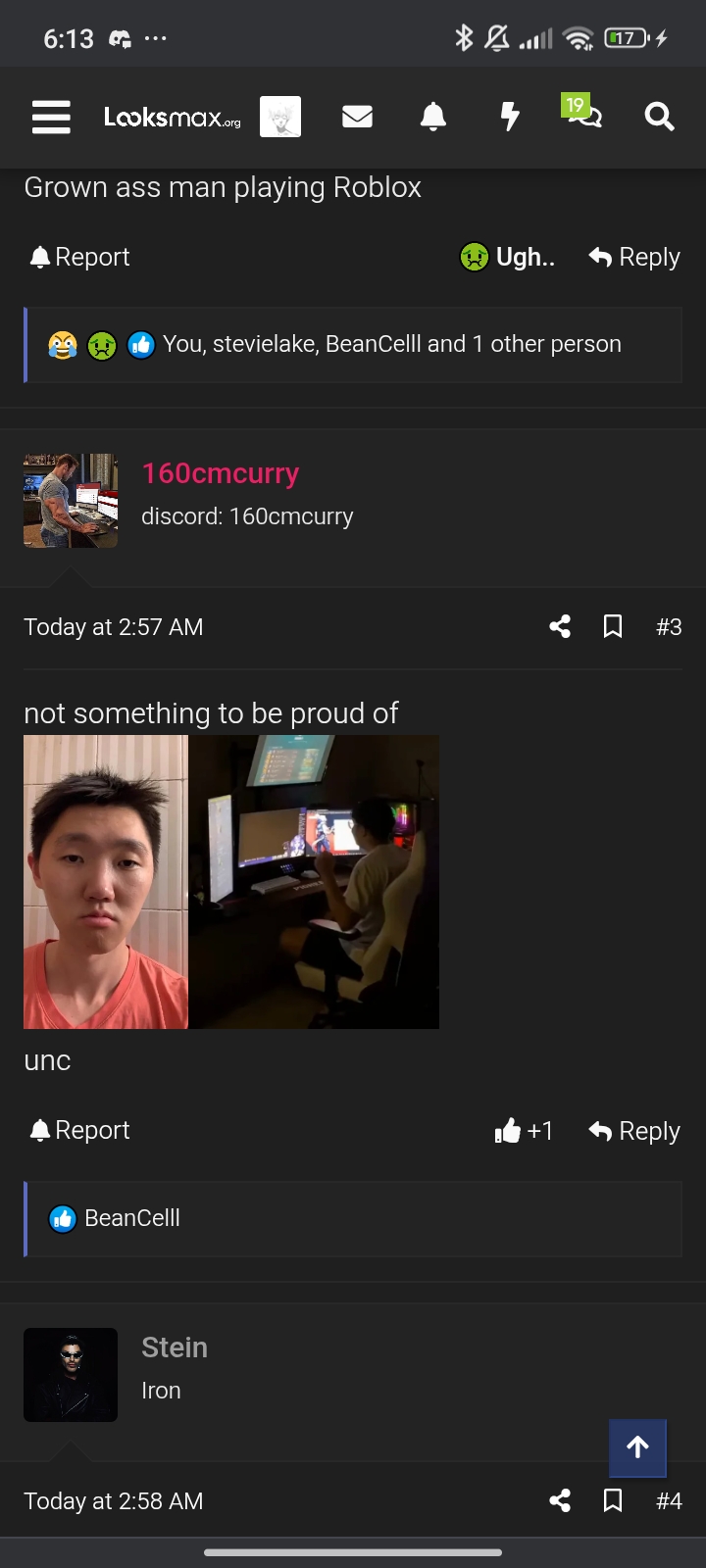Reply to 160cmcurry's post
This screenshot has width=706, height=1568.
pyautogui.click(x=634, y=1131)
